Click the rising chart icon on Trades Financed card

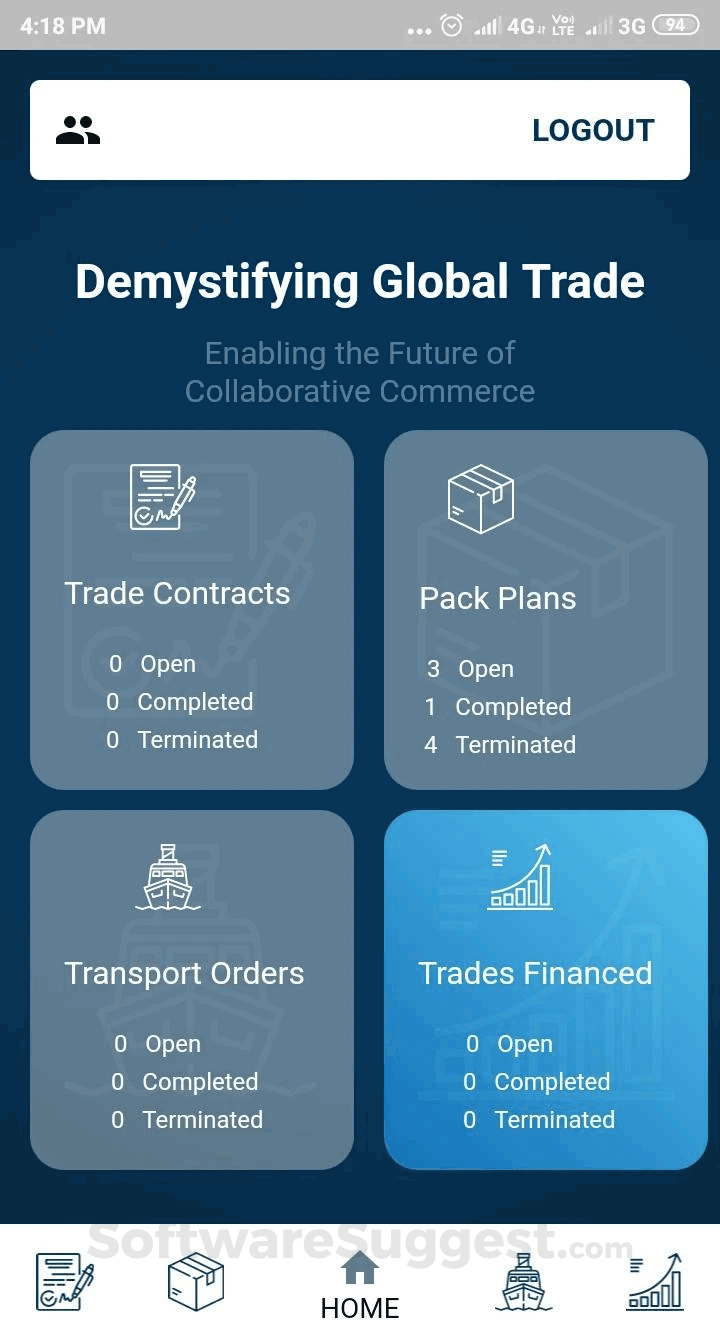tap(522, 876)
